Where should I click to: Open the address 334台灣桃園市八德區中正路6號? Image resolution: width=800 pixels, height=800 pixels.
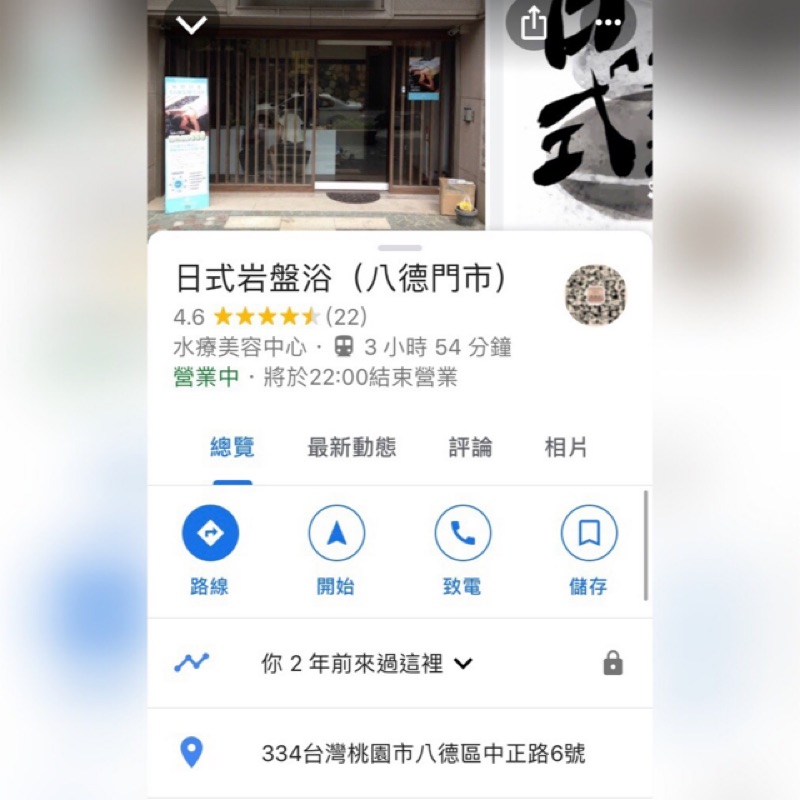click(400, 753)
